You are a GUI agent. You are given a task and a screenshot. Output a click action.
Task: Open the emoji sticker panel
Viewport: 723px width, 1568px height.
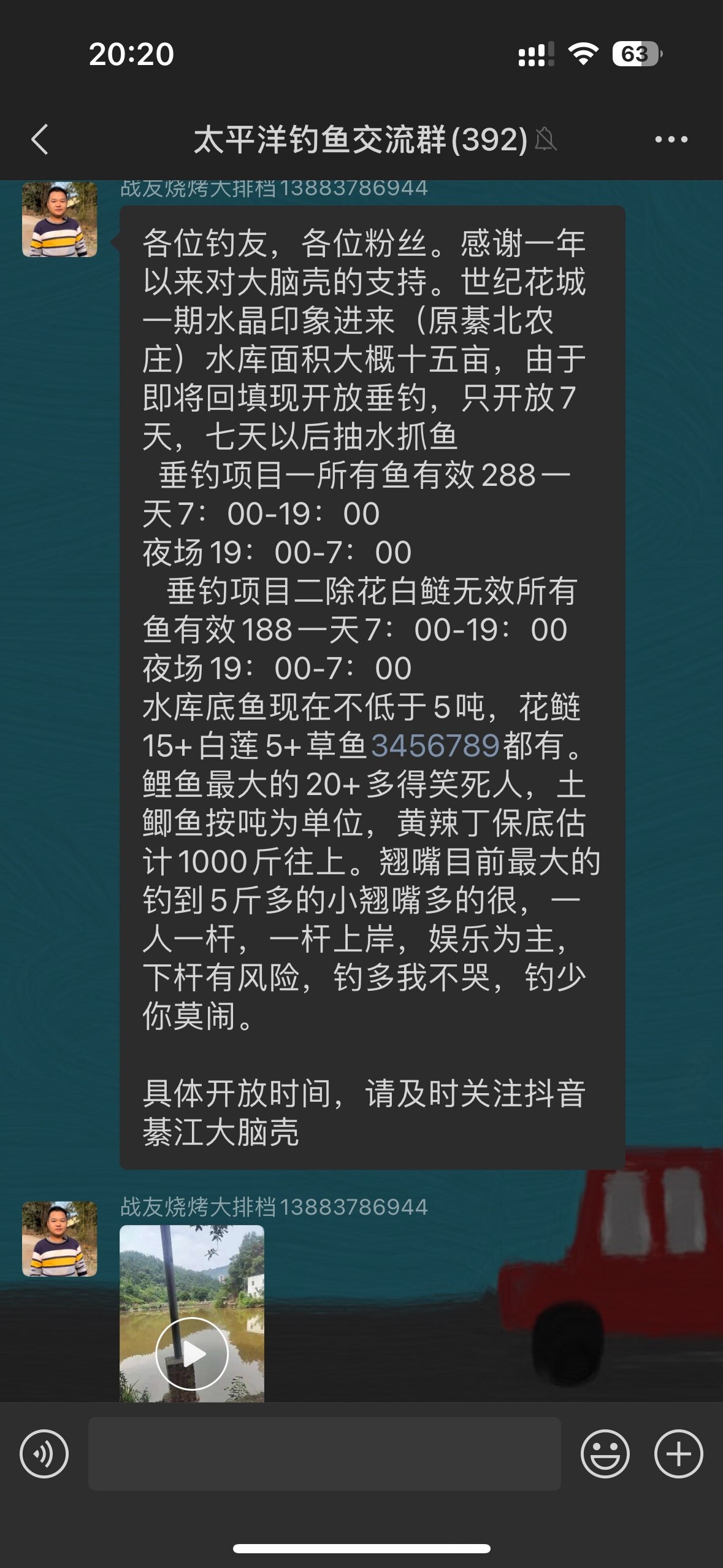[605, 1453]
